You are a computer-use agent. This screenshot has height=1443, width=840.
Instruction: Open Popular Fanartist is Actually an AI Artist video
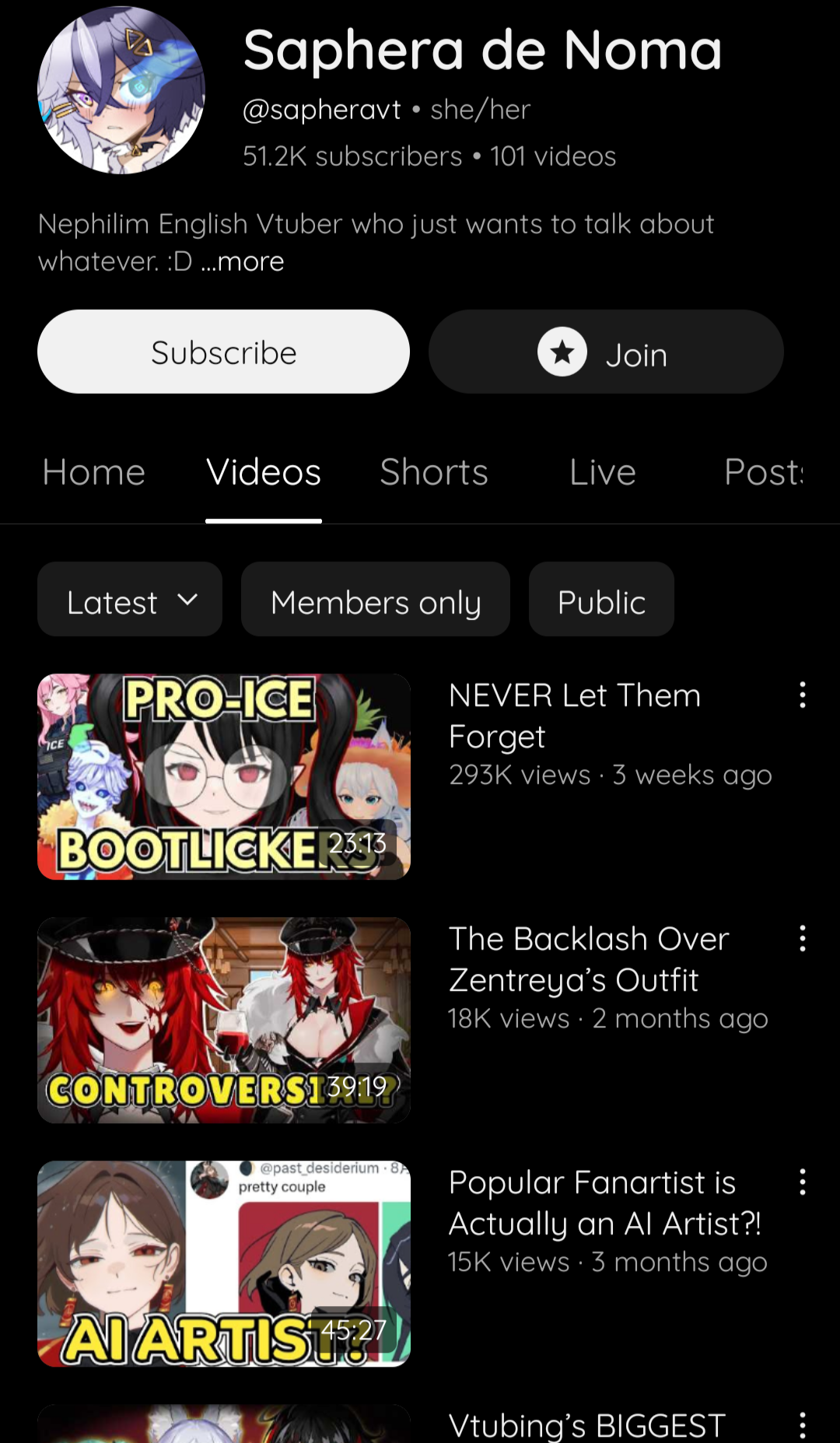pyautogui.click(x=224, y=1263)
